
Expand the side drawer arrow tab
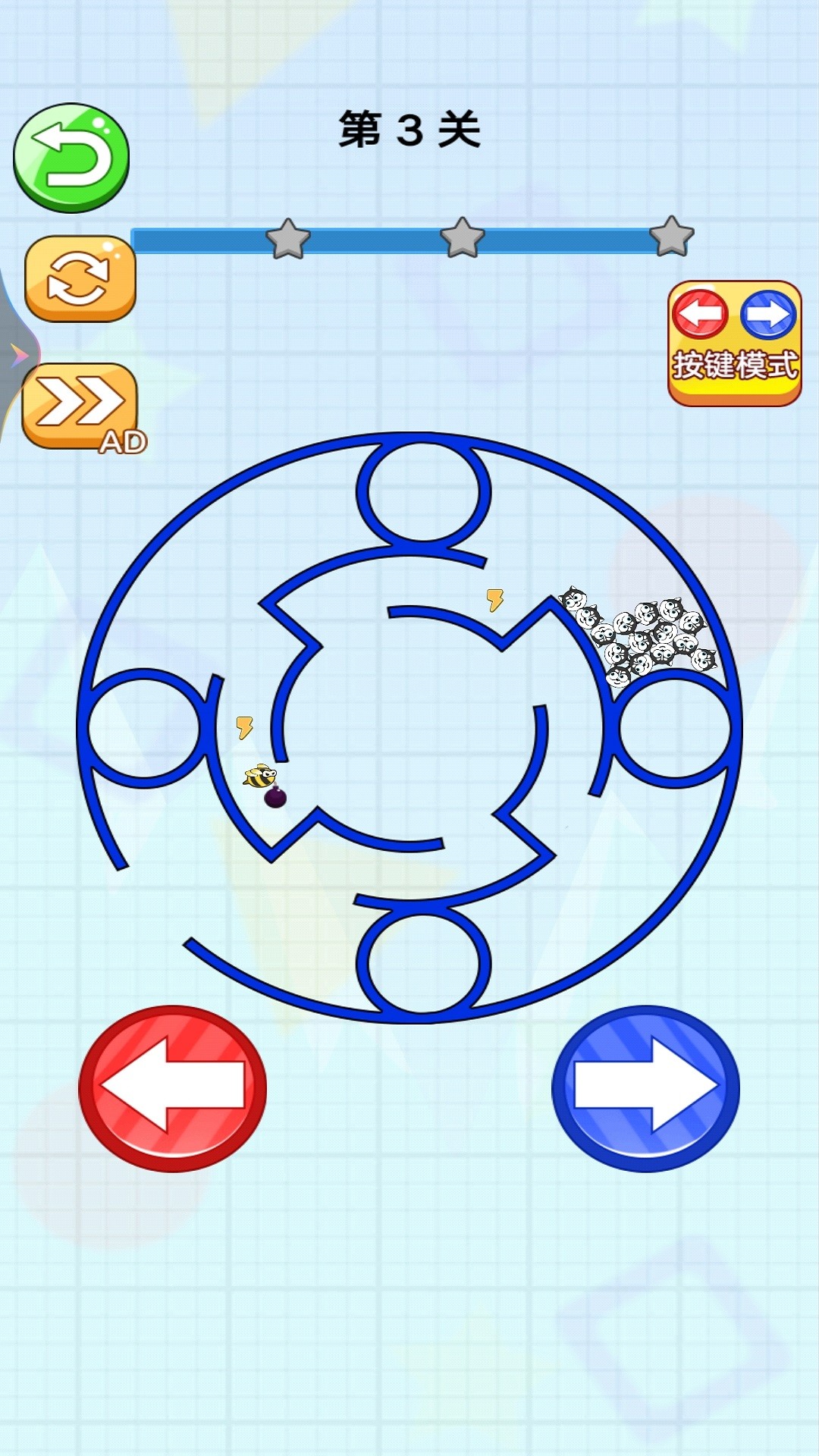point(17,355)
